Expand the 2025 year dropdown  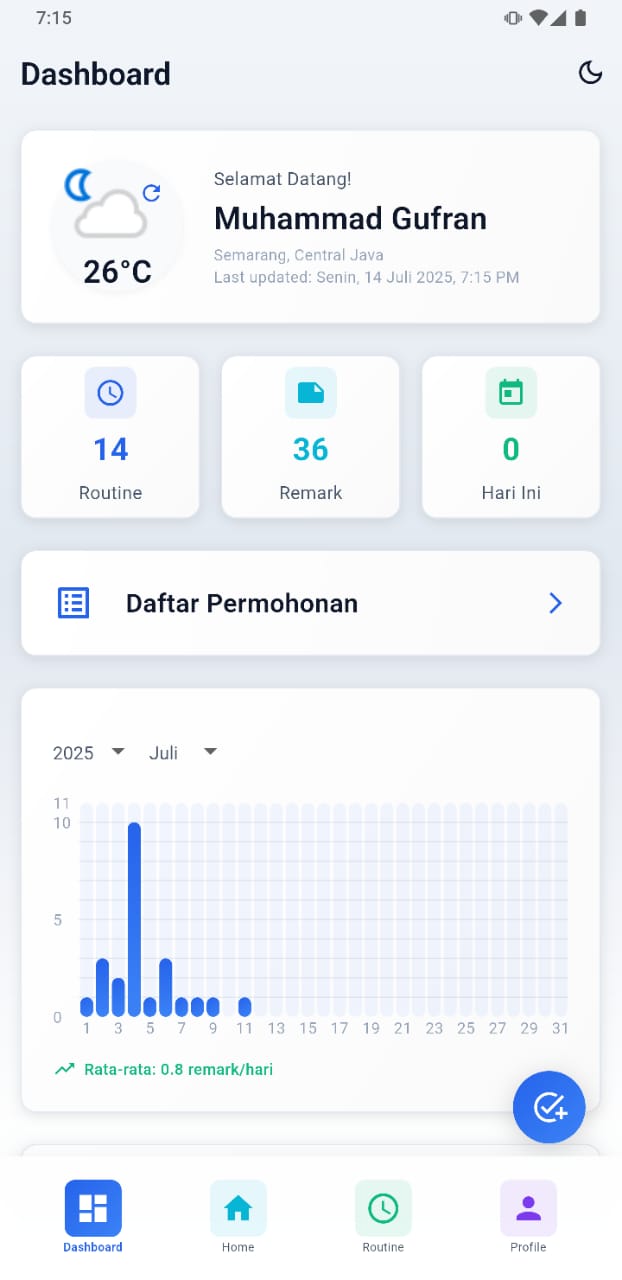click(x=88, y=752)
